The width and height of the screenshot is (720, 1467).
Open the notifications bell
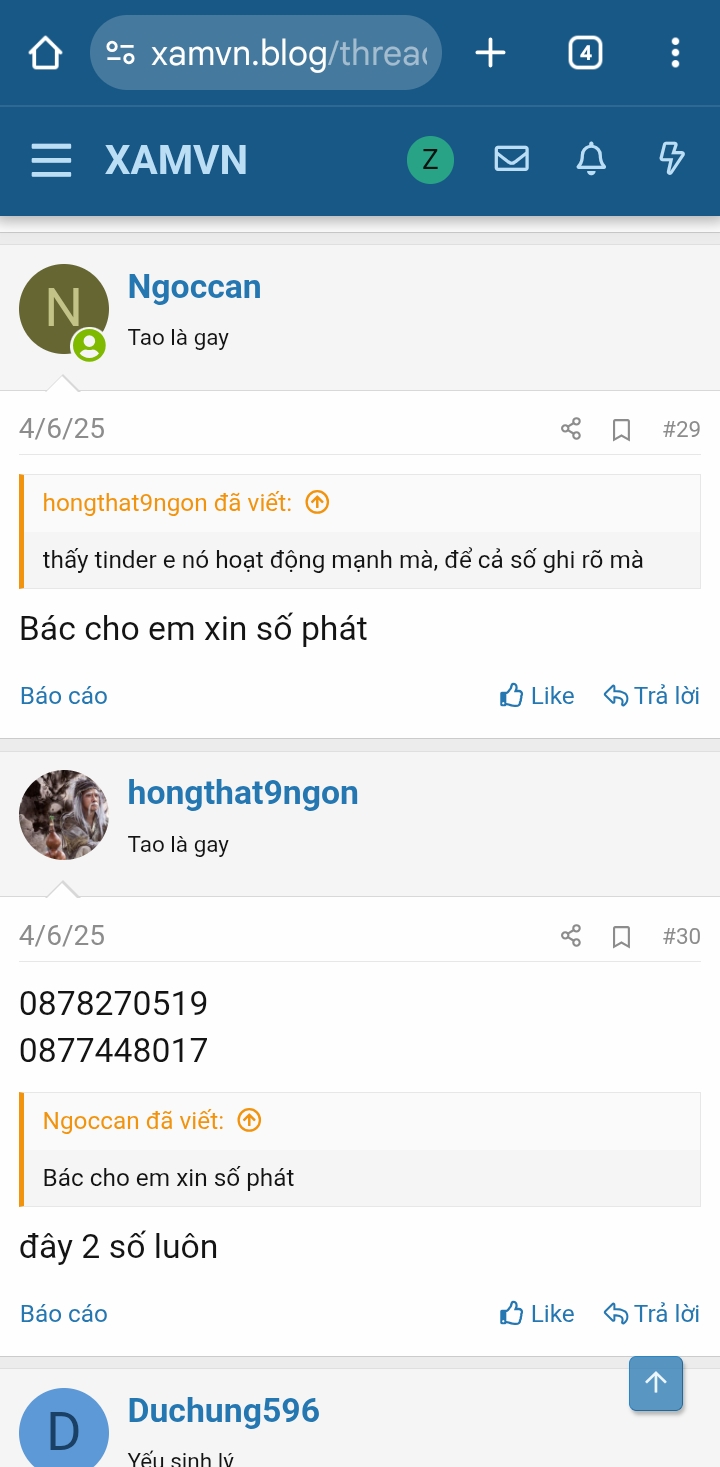click(x=591, y=159)
